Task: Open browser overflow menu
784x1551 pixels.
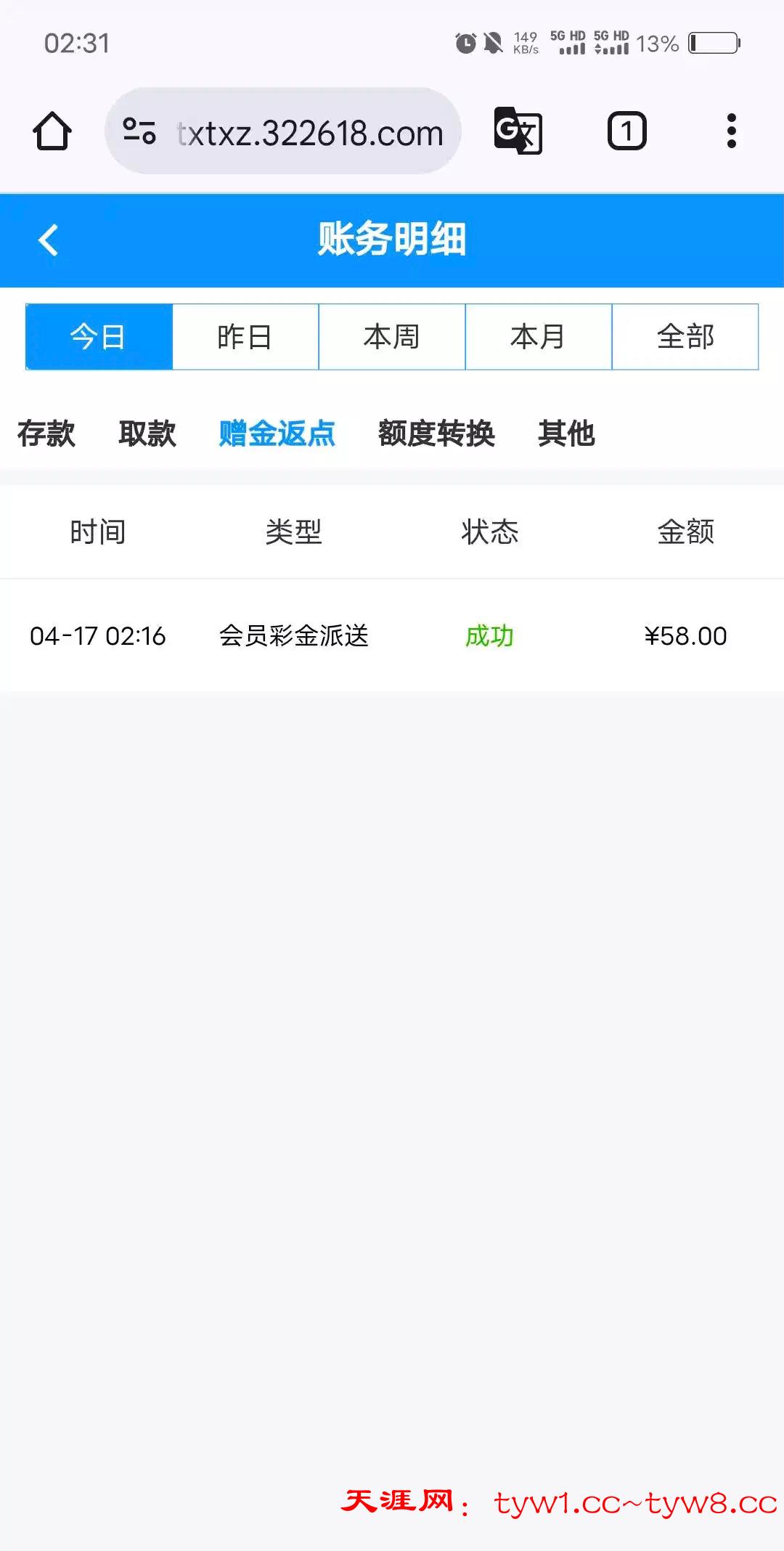Action: pos(731,131)
